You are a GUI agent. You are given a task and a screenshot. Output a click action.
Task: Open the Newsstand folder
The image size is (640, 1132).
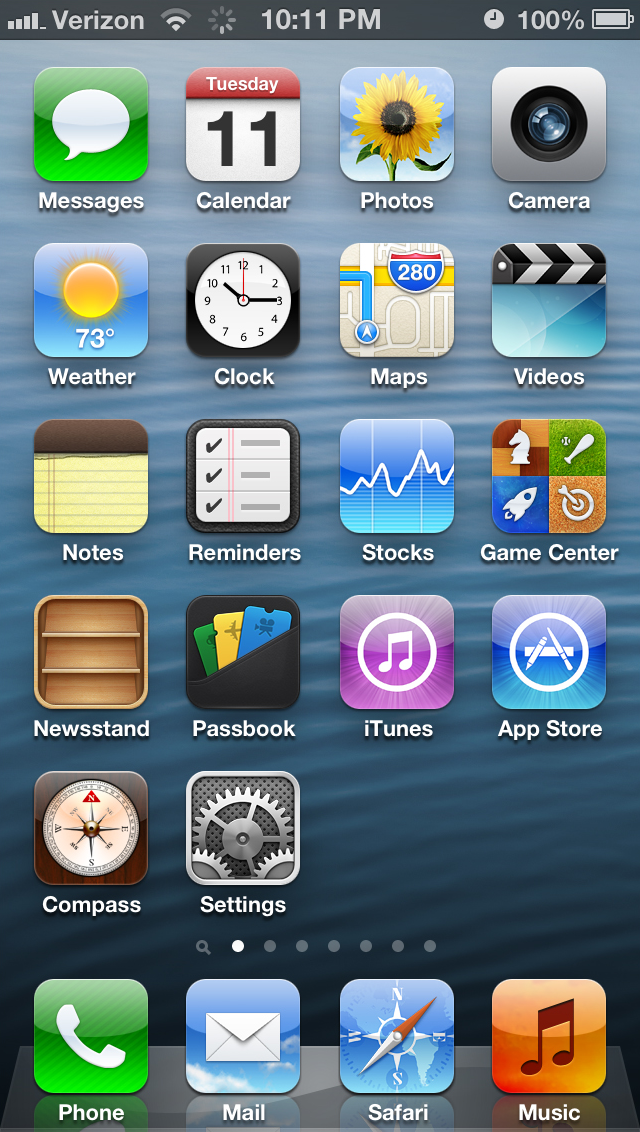coord(91,653)
